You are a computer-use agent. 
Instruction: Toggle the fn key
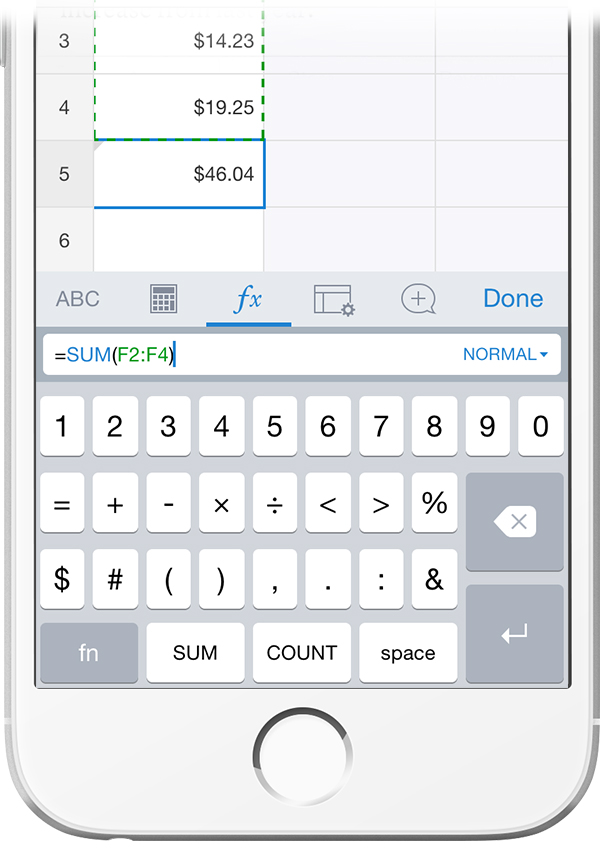[x=89, y=653]
